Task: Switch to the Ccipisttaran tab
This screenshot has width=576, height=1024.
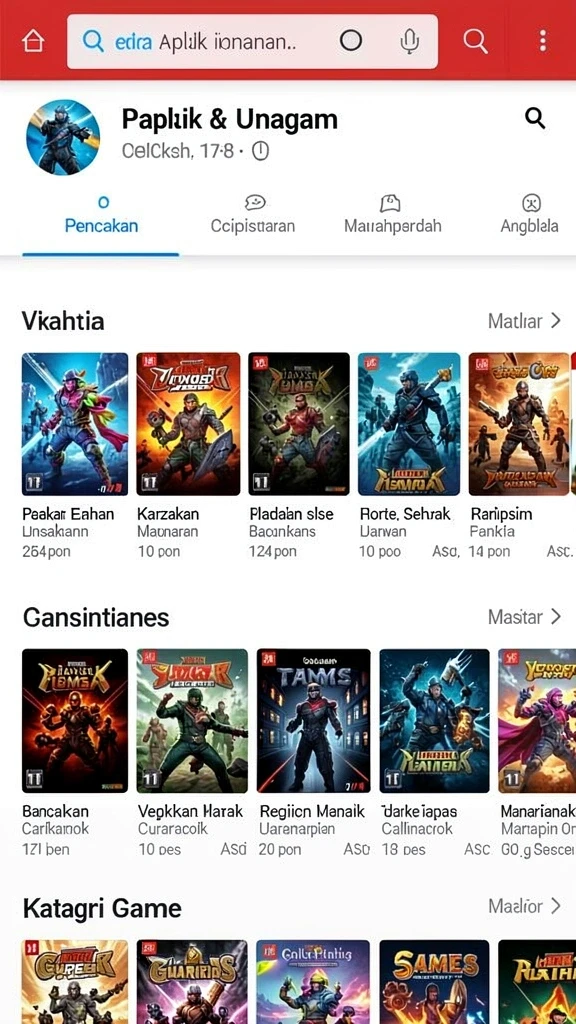Action: coord(253,216)
